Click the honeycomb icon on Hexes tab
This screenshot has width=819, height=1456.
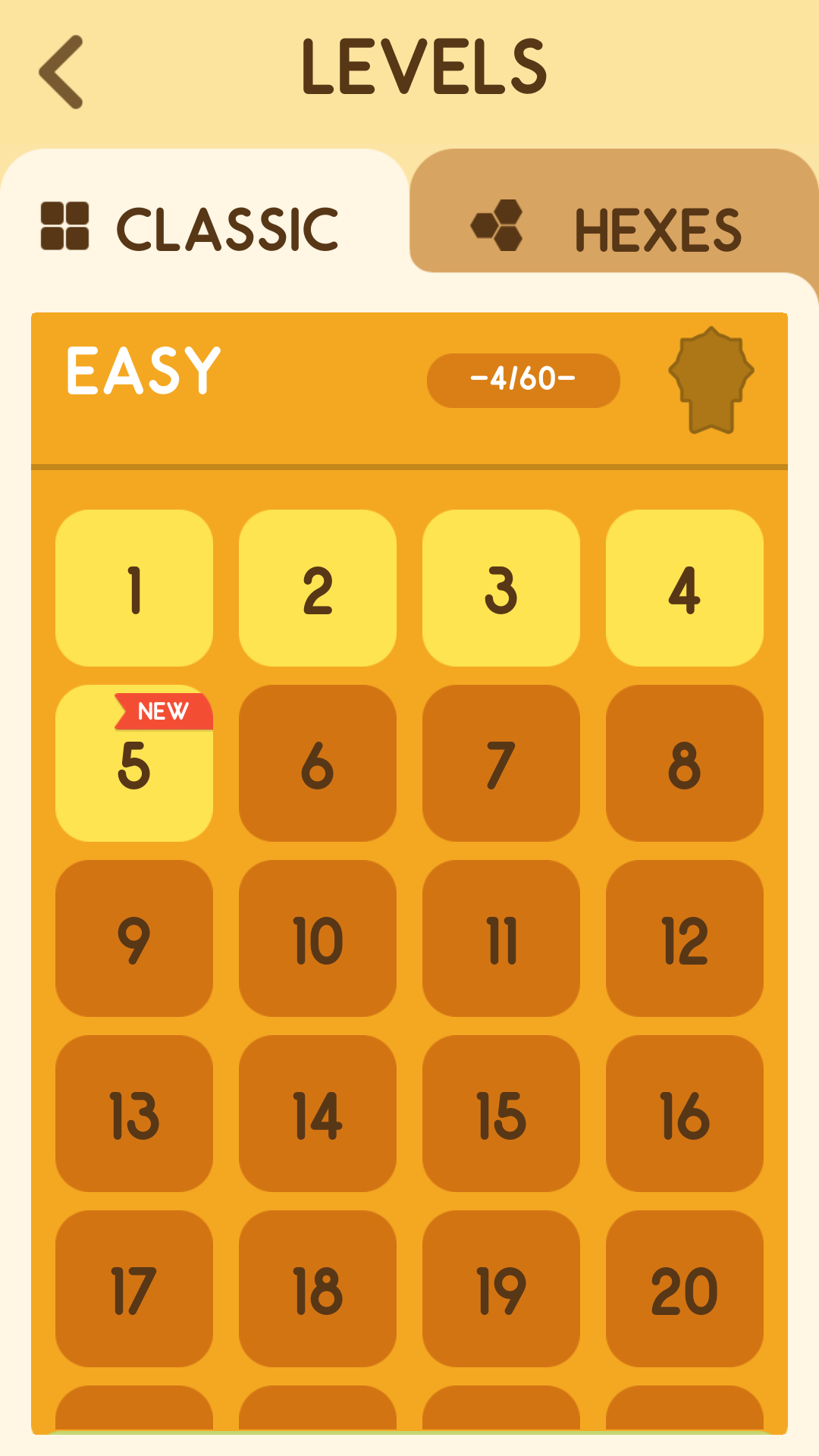pos(497,226)
